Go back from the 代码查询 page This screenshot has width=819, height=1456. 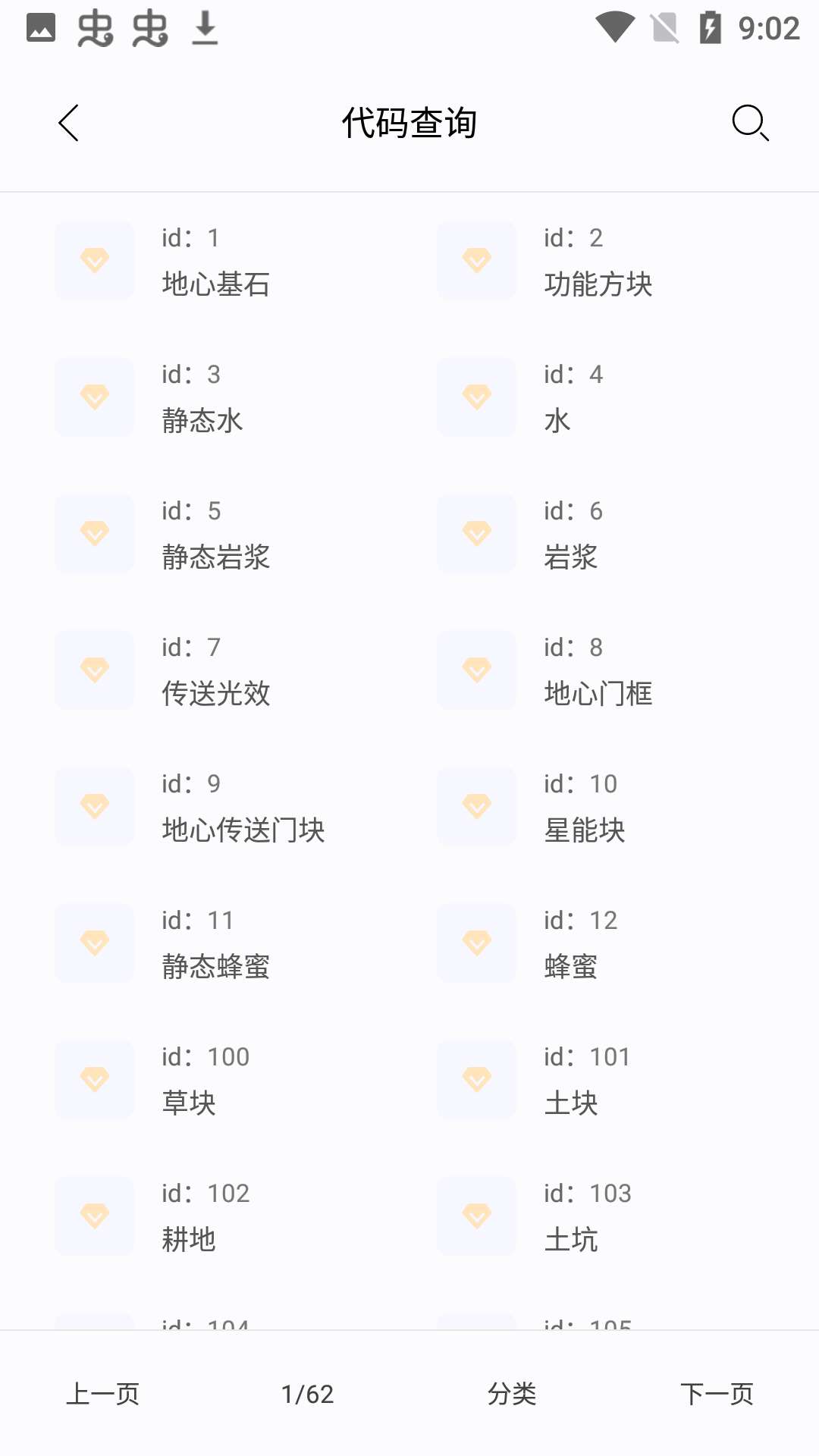[x=69, y=123]
